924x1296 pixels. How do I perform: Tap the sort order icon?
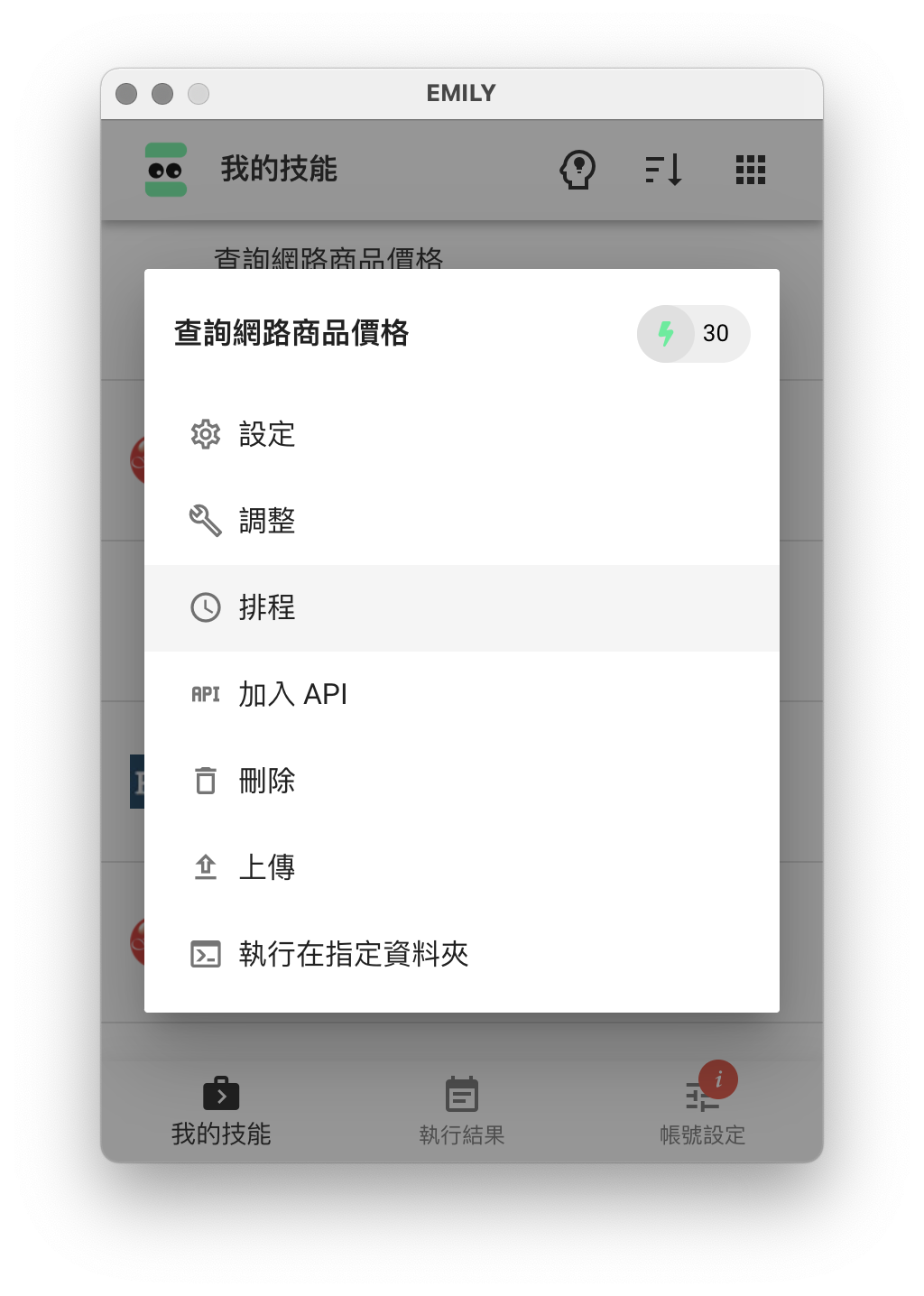[664, 169]
